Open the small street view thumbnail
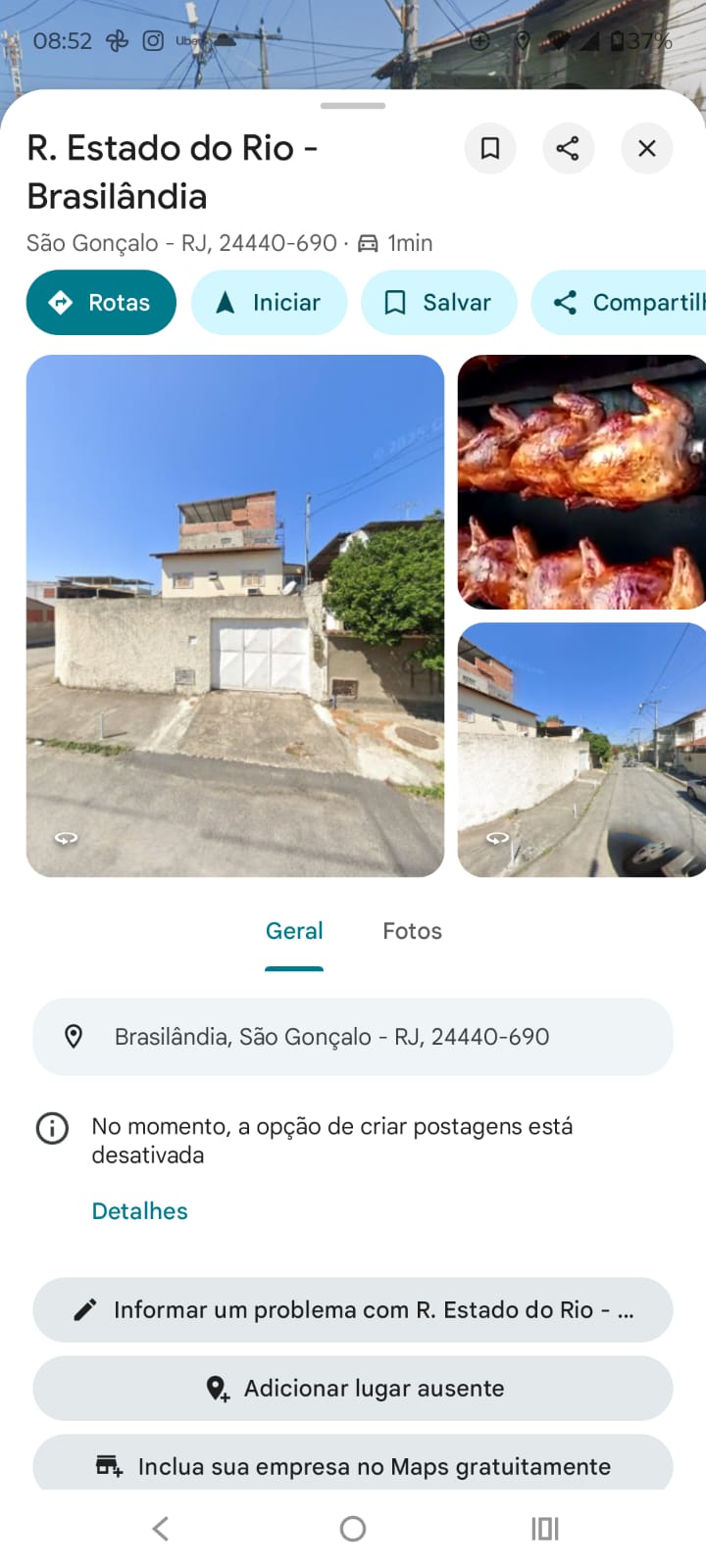Screen dimensions: 706x1568 click(581, 750)
